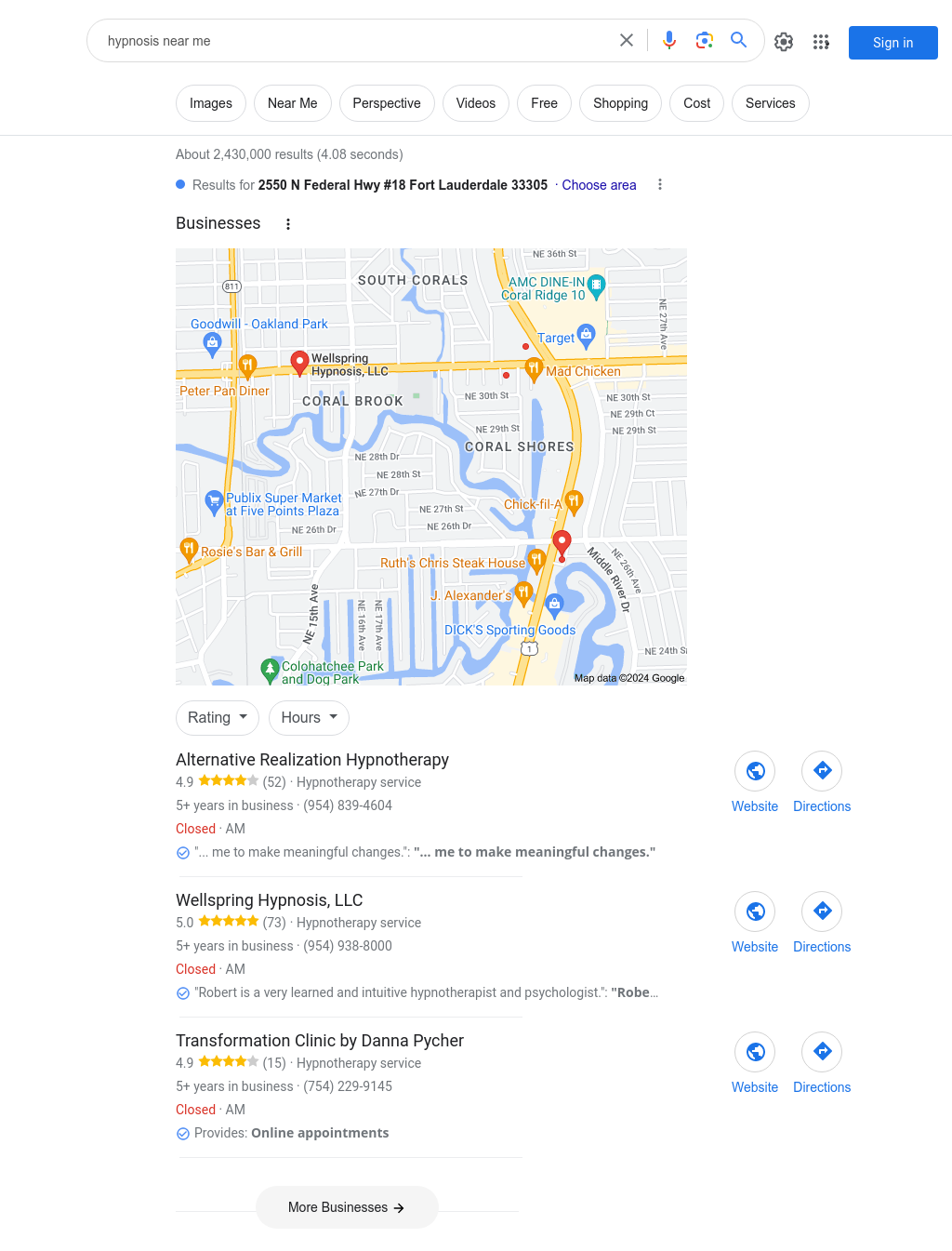Start a voice search with the microphone
Image resolution: width=952 pixels, height=1251 pixels.
point(669,40)
